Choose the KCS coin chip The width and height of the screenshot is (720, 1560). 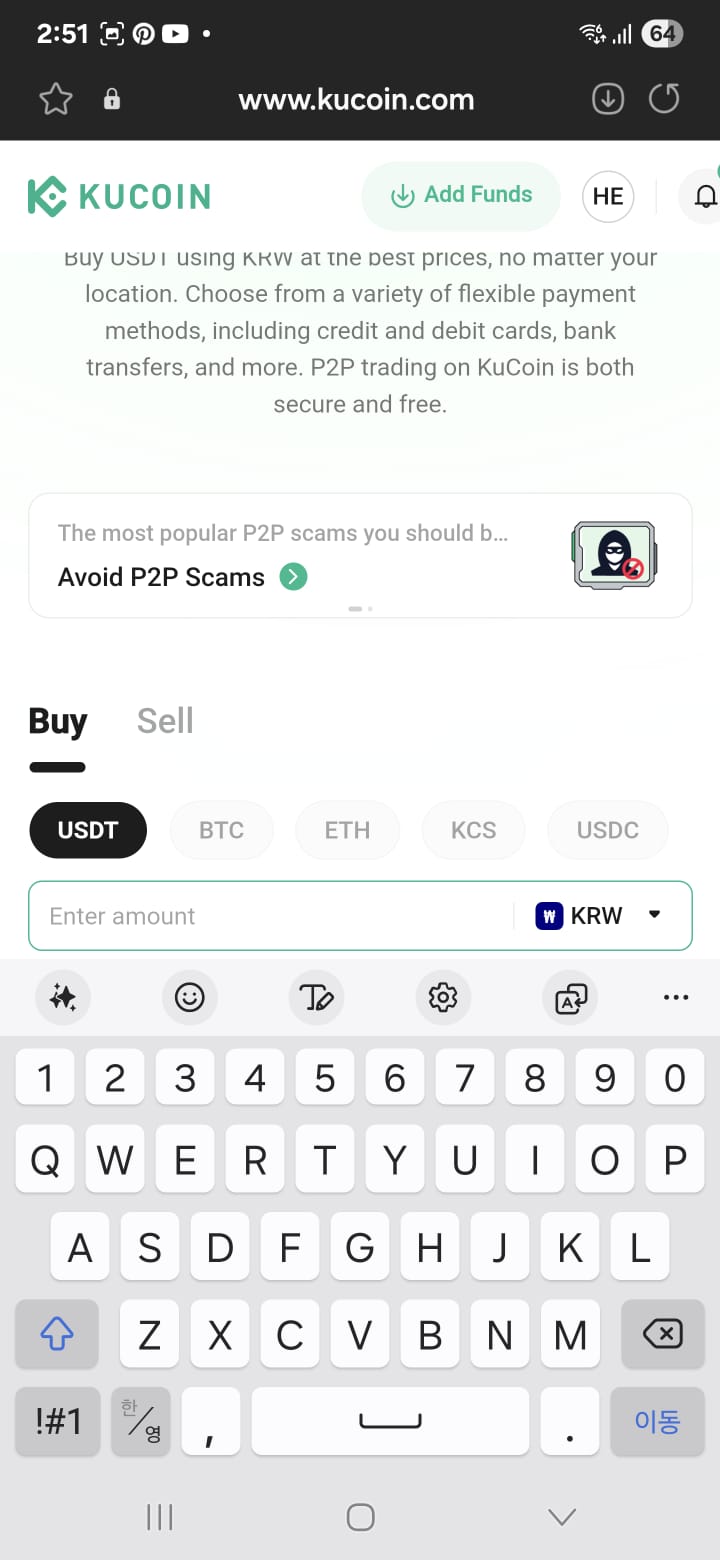473,830
